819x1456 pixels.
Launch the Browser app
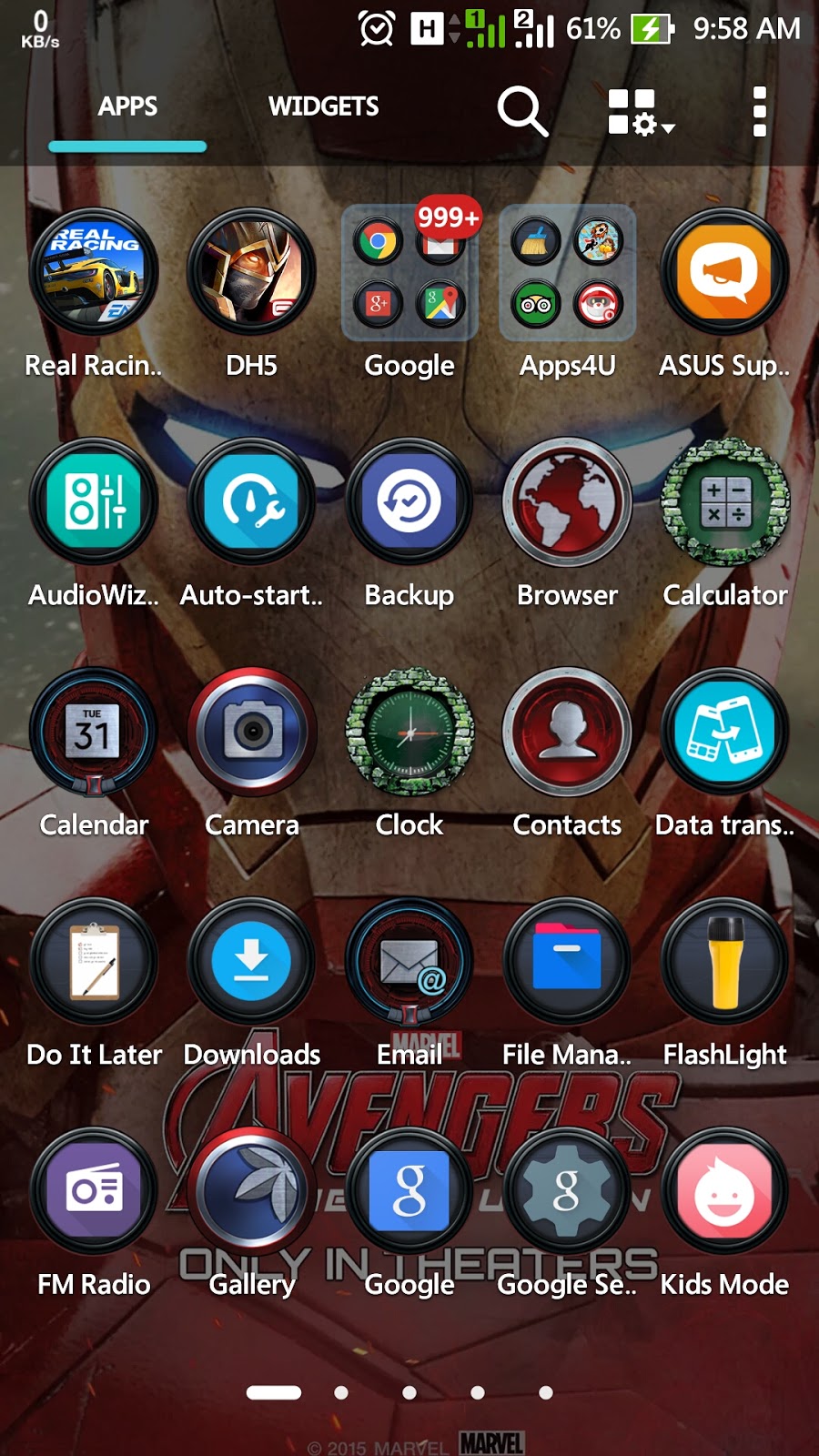pos(567,502)
